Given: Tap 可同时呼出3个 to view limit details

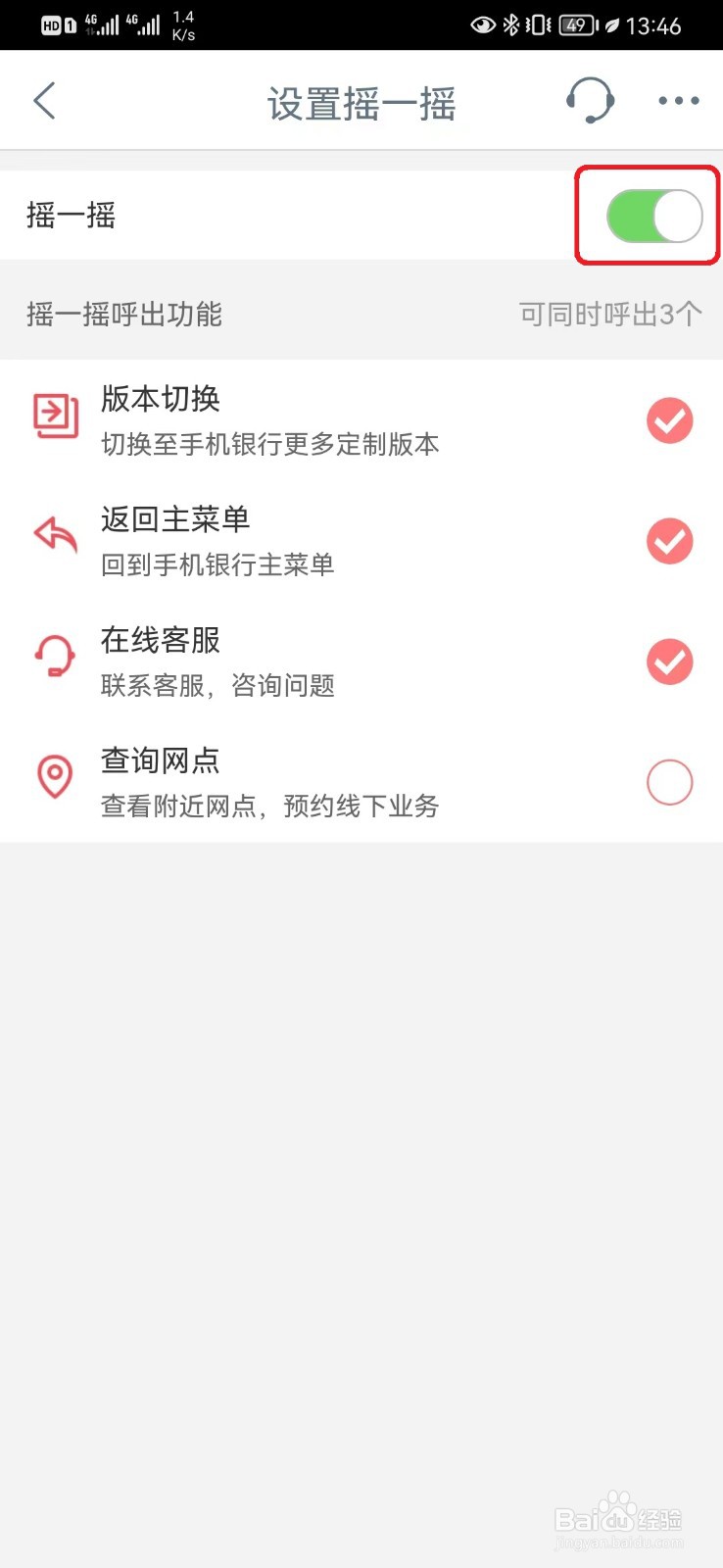Looking at the screenshot, I should point(608,316).
